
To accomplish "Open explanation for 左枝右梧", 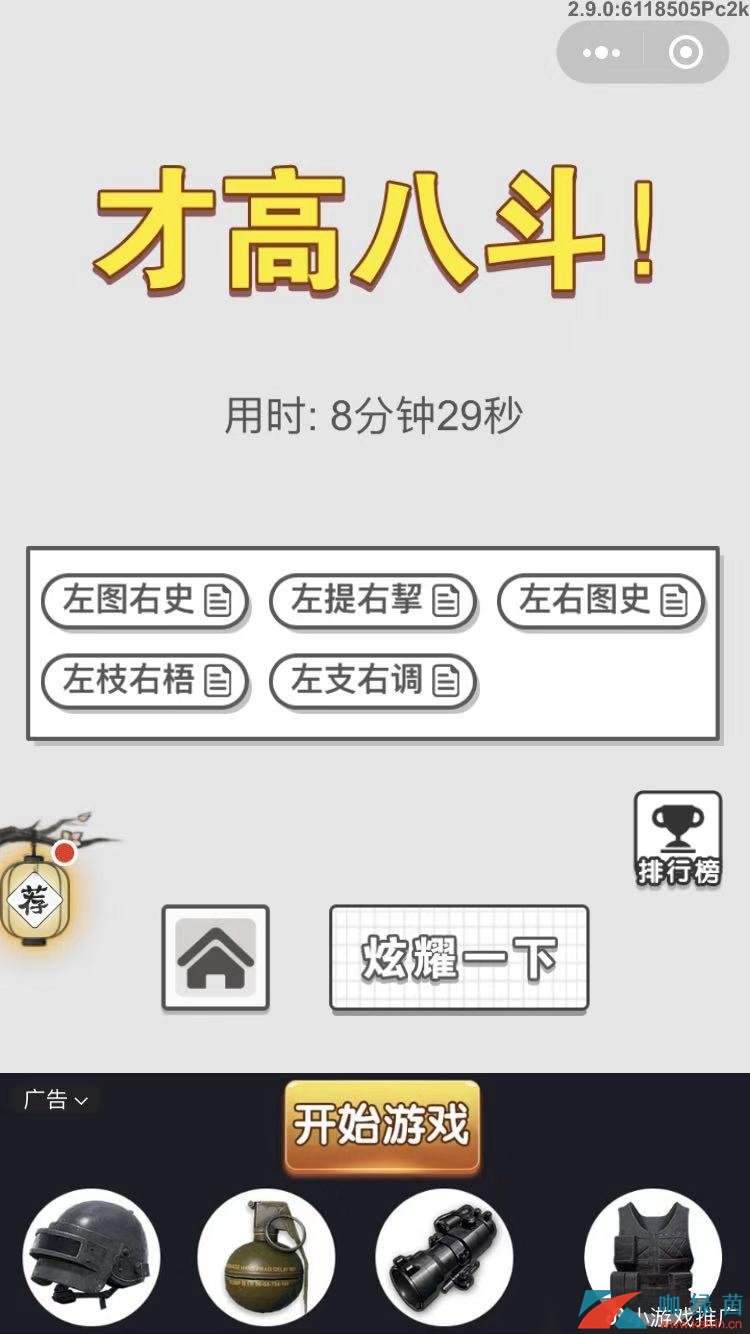I will 145,681.
